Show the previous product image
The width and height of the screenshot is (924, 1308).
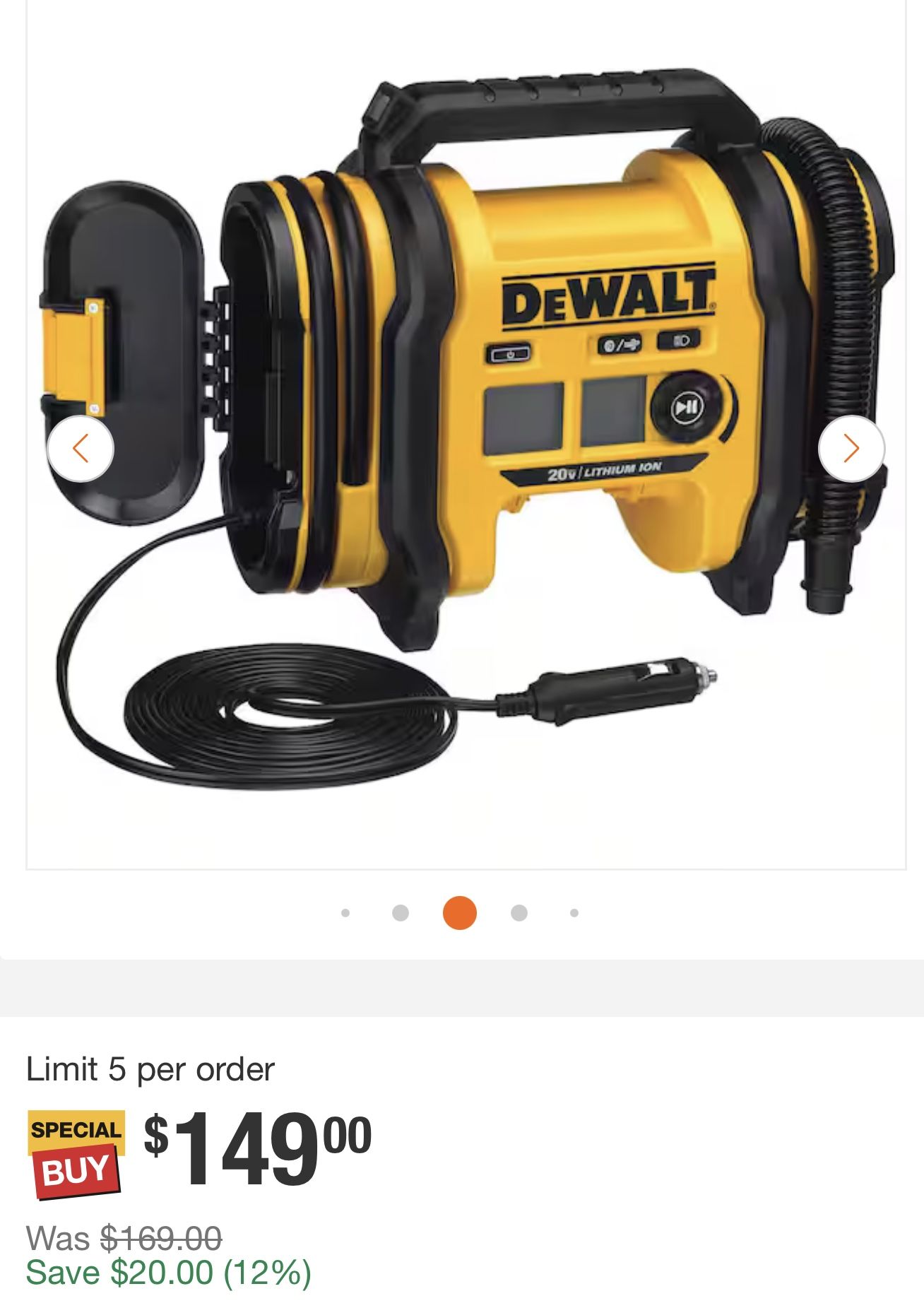coord(81,449)
